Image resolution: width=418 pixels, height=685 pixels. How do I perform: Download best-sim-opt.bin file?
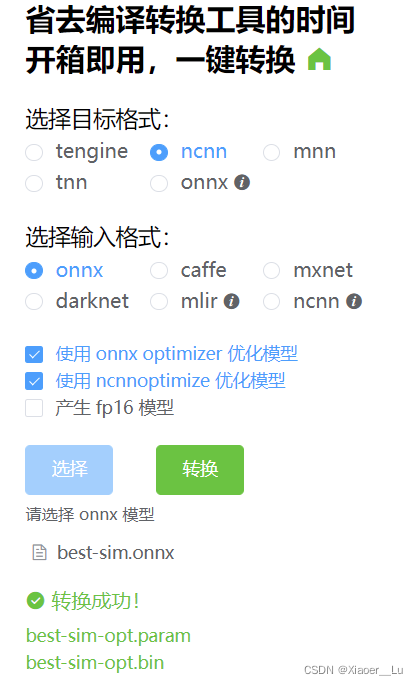[x=95, y=663]
